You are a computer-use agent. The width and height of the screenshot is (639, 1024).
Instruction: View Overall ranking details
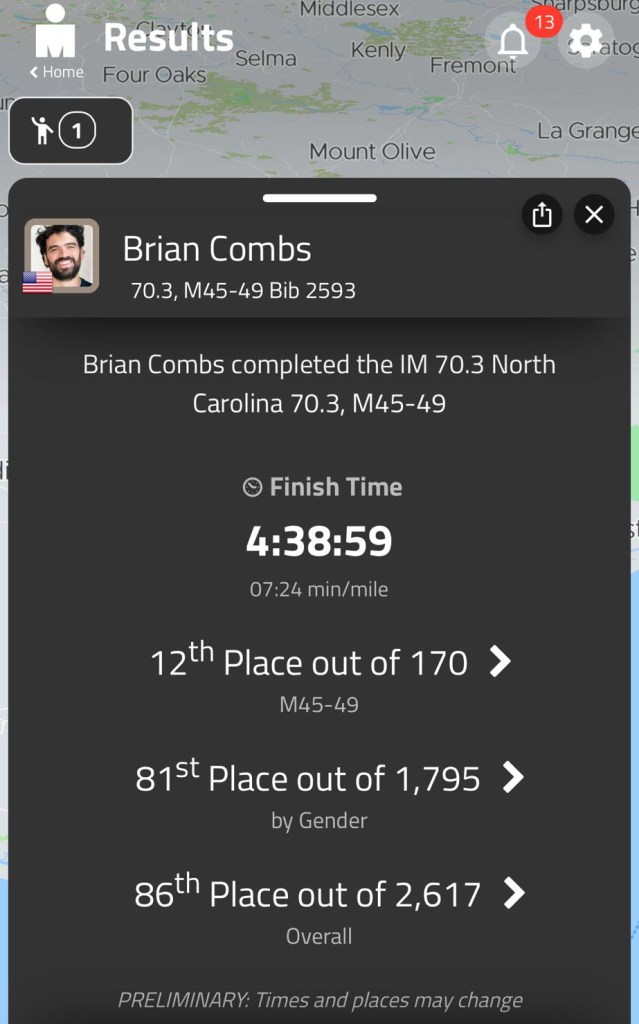513,893
